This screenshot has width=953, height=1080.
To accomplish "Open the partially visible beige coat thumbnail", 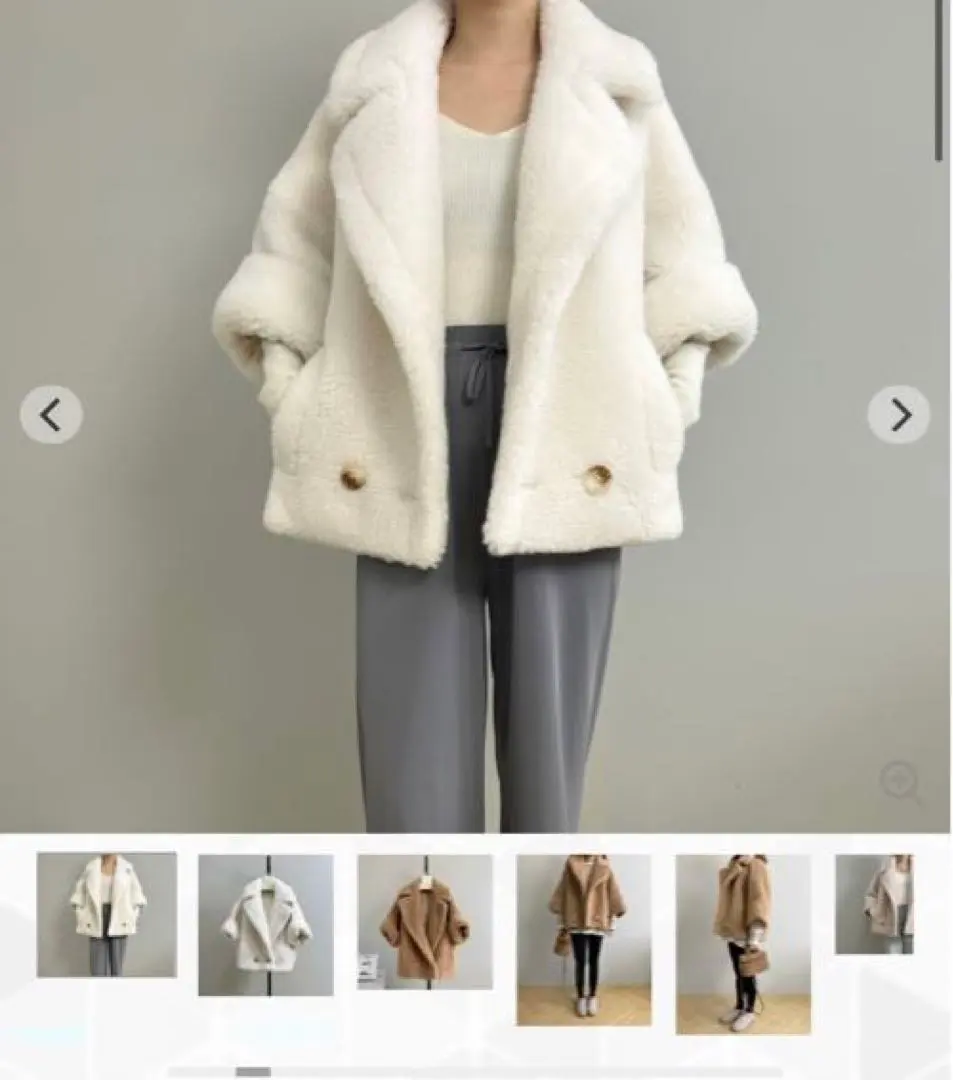I will click(874, 904).
